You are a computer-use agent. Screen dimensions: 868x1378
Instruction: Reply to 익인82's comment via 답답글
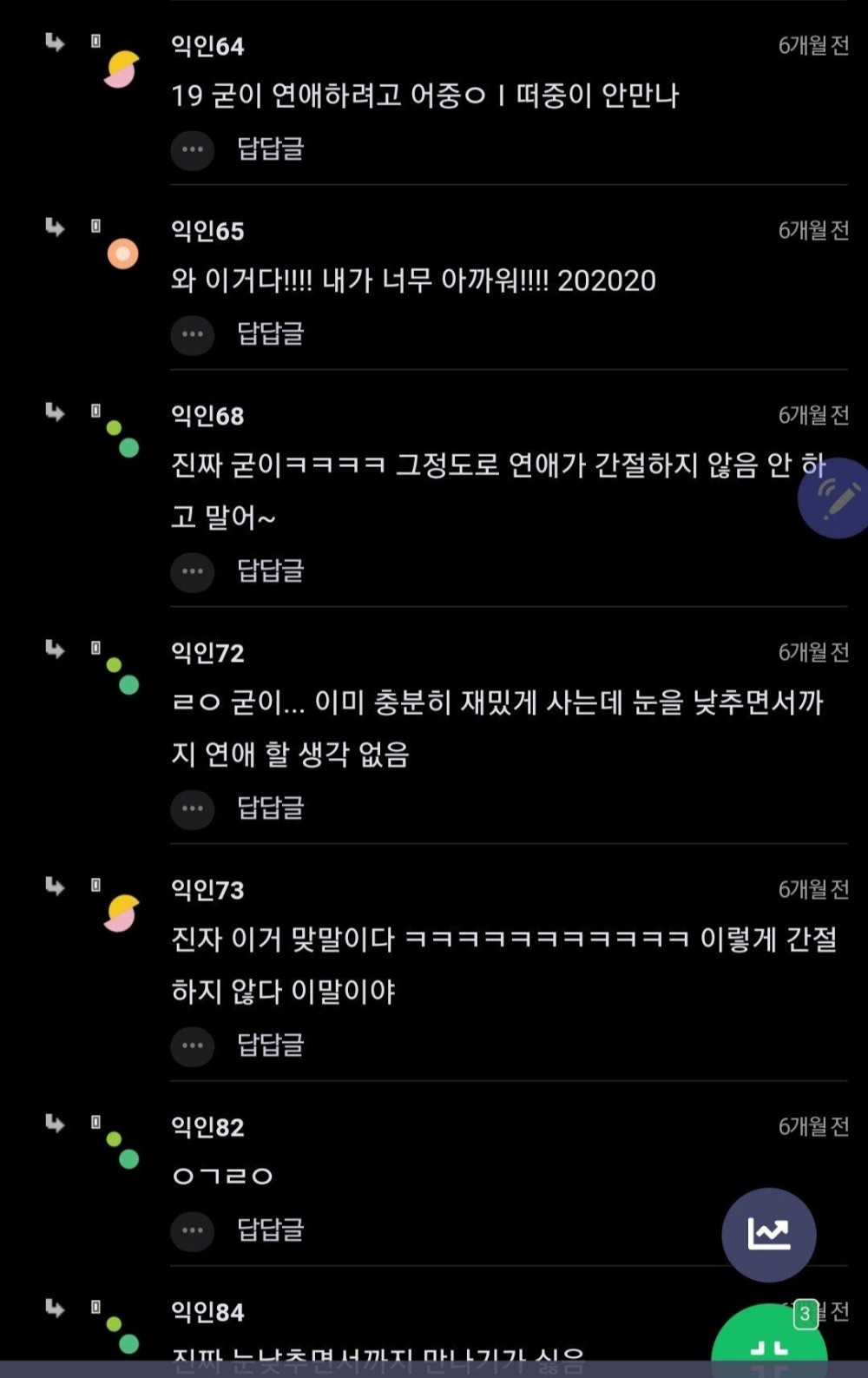click(270, 1230)
